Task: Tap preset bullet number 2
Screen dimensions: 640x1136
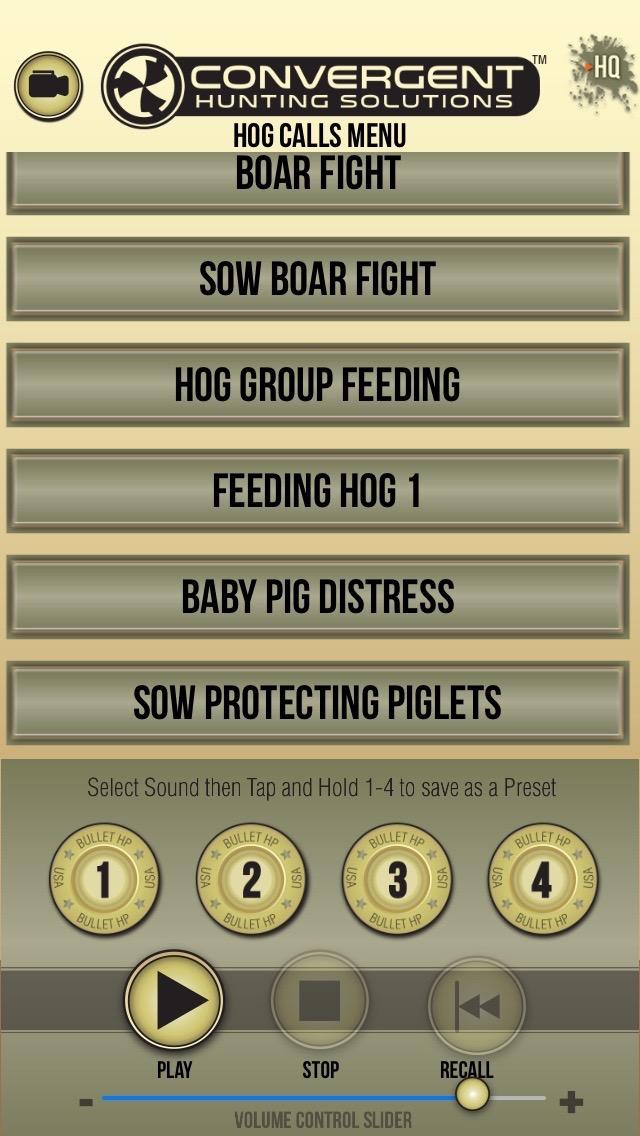Action: 251,879
